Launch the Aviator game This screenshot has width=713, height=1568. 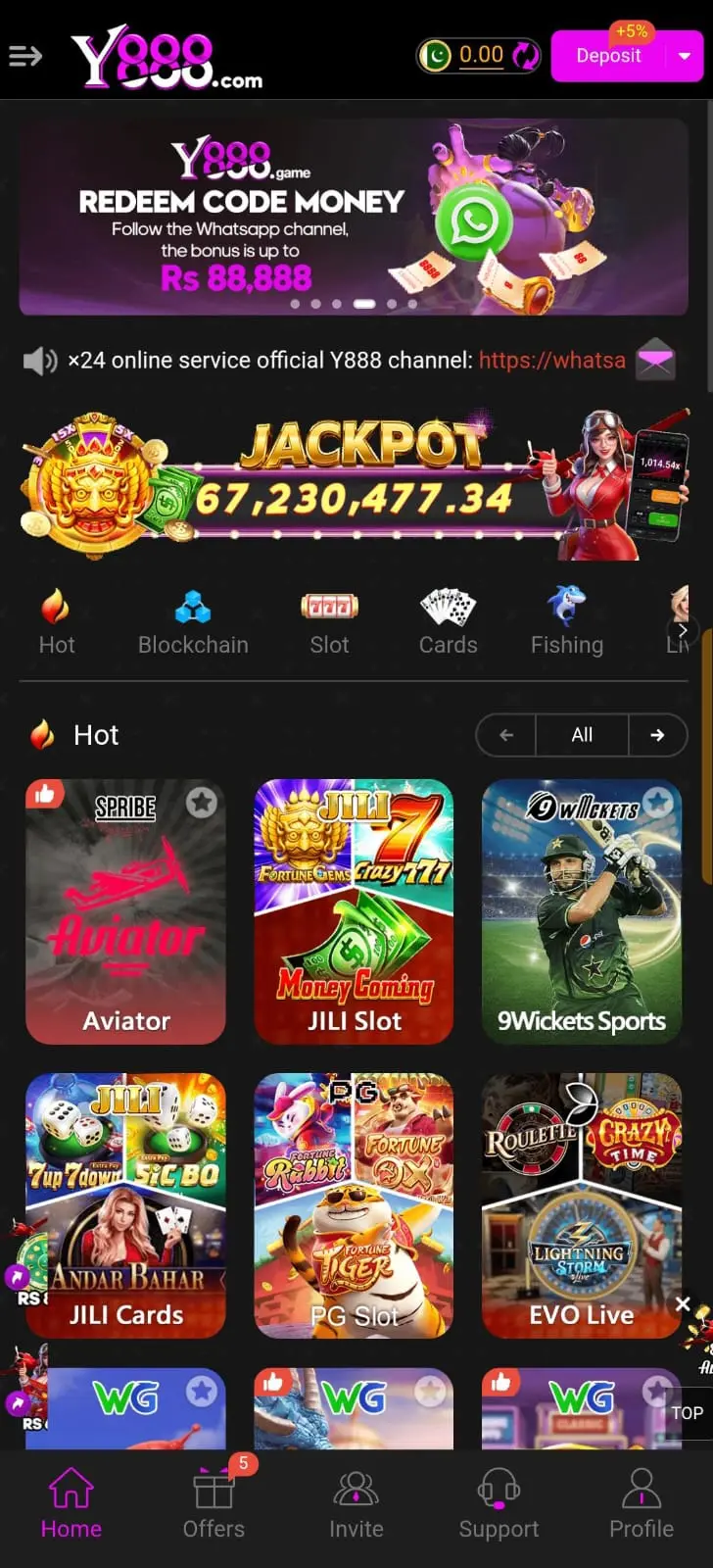coord(125,911)
